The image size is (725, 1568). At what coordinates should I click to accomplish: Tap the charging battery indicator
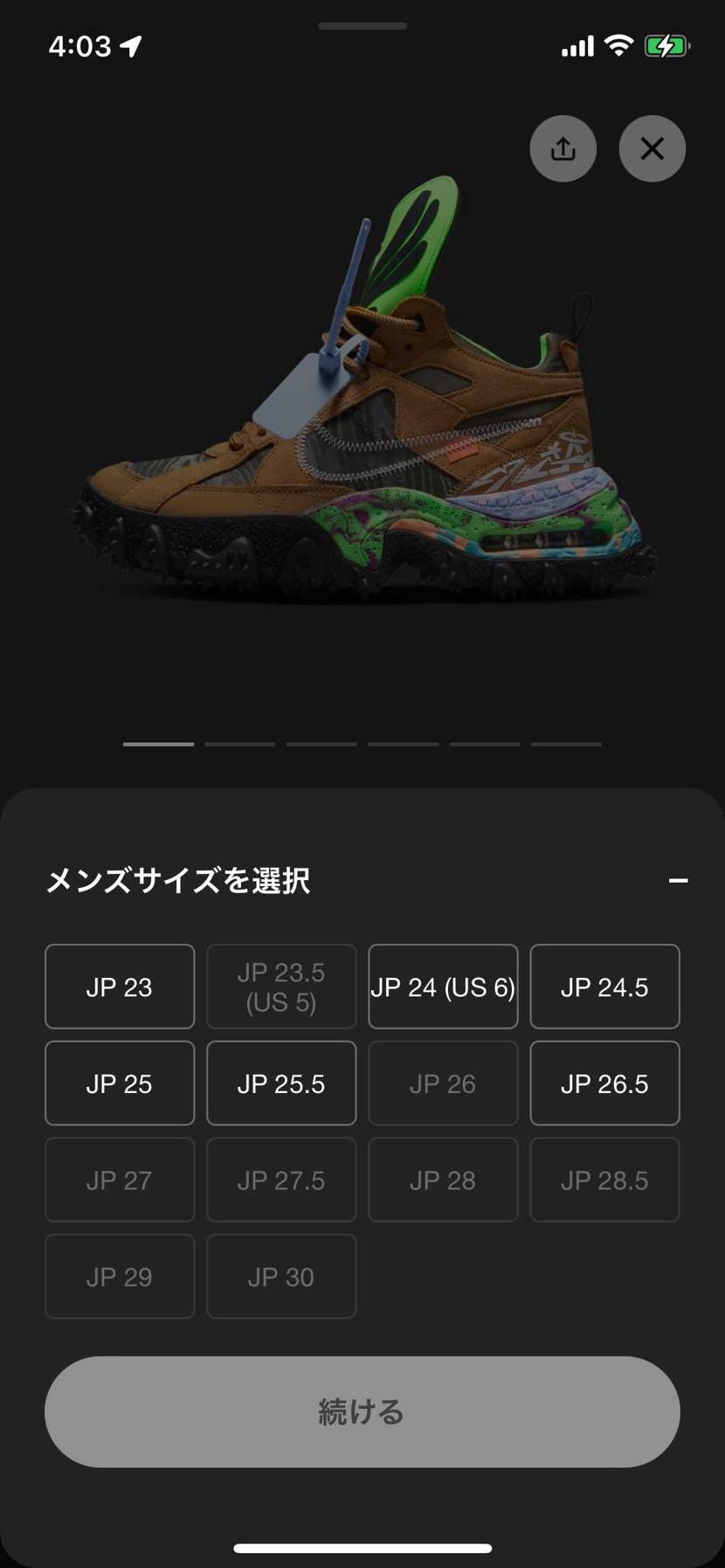click(x=666, y=46)
